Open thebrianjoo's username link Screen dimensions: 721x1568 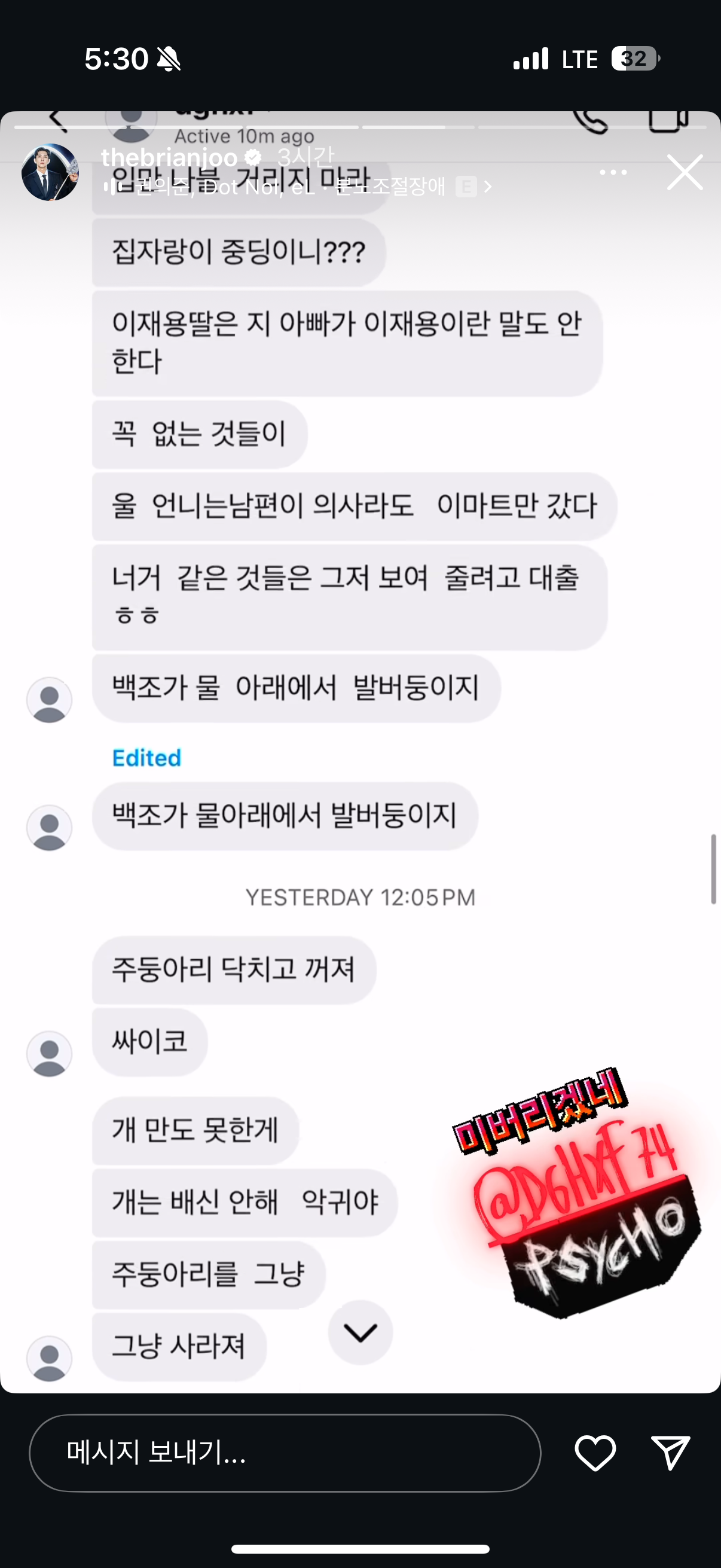[x=169, y=158]
